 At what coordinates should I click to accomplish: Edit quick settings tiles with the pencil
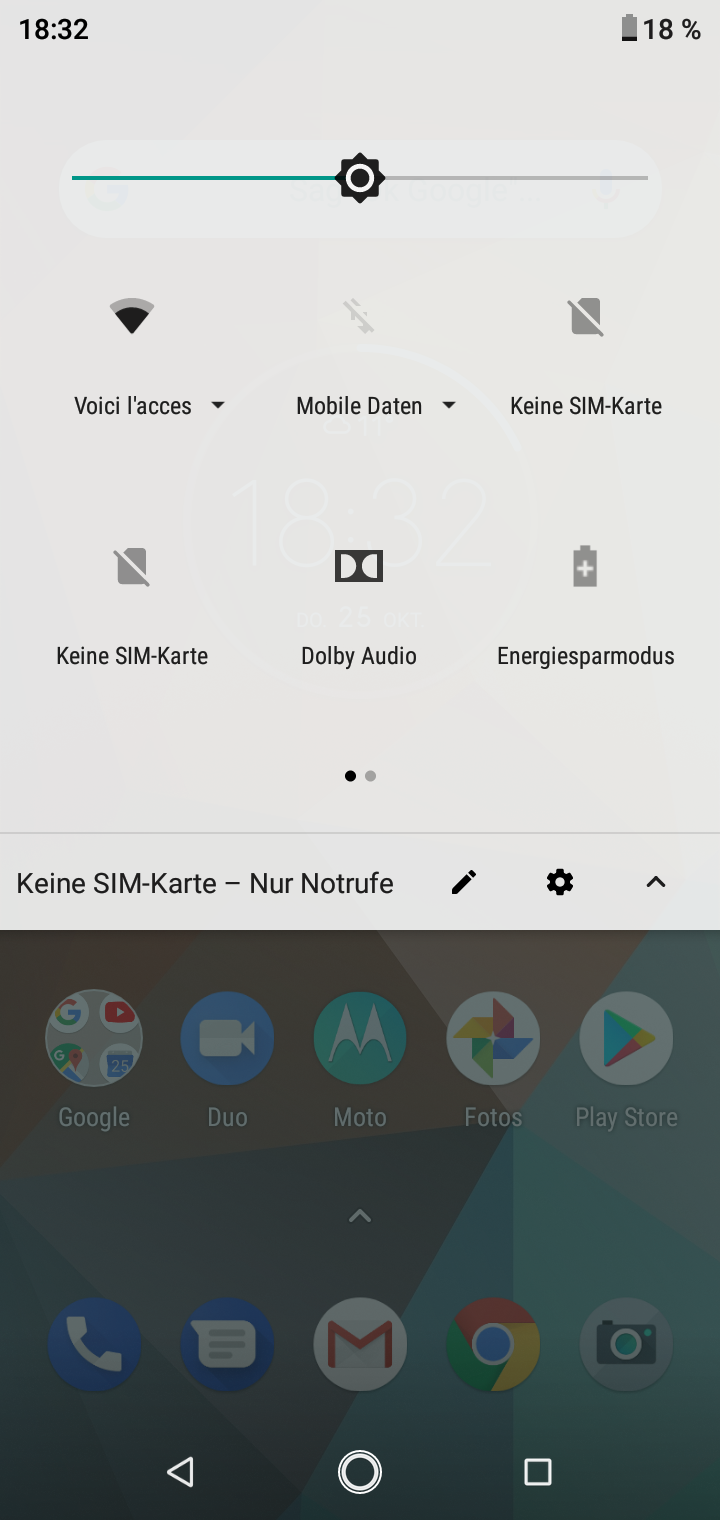point(464,882)
